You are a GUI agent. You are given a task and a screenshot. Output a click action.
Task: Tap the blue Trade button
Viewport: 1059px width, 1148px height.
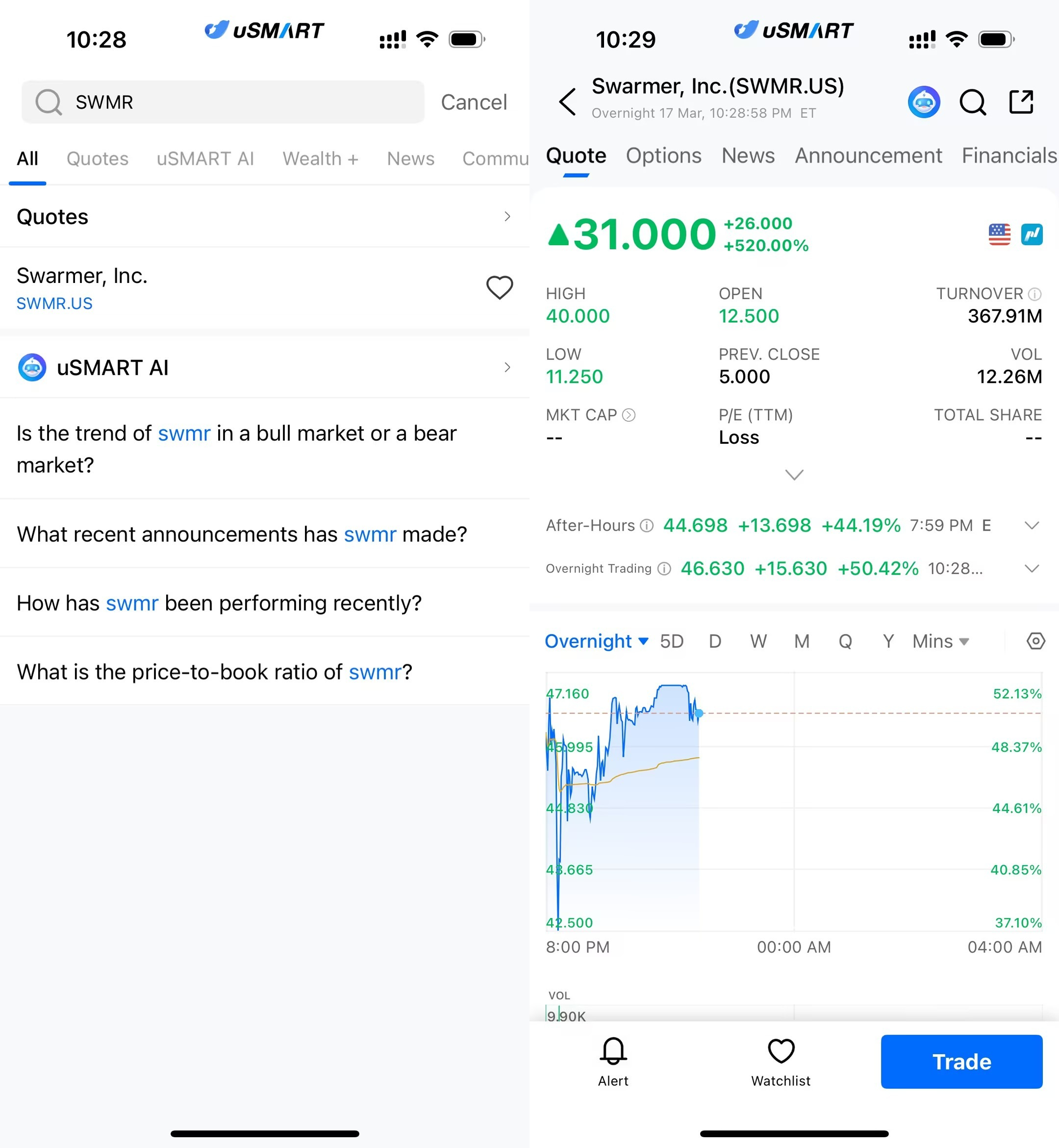[961, 1061]
